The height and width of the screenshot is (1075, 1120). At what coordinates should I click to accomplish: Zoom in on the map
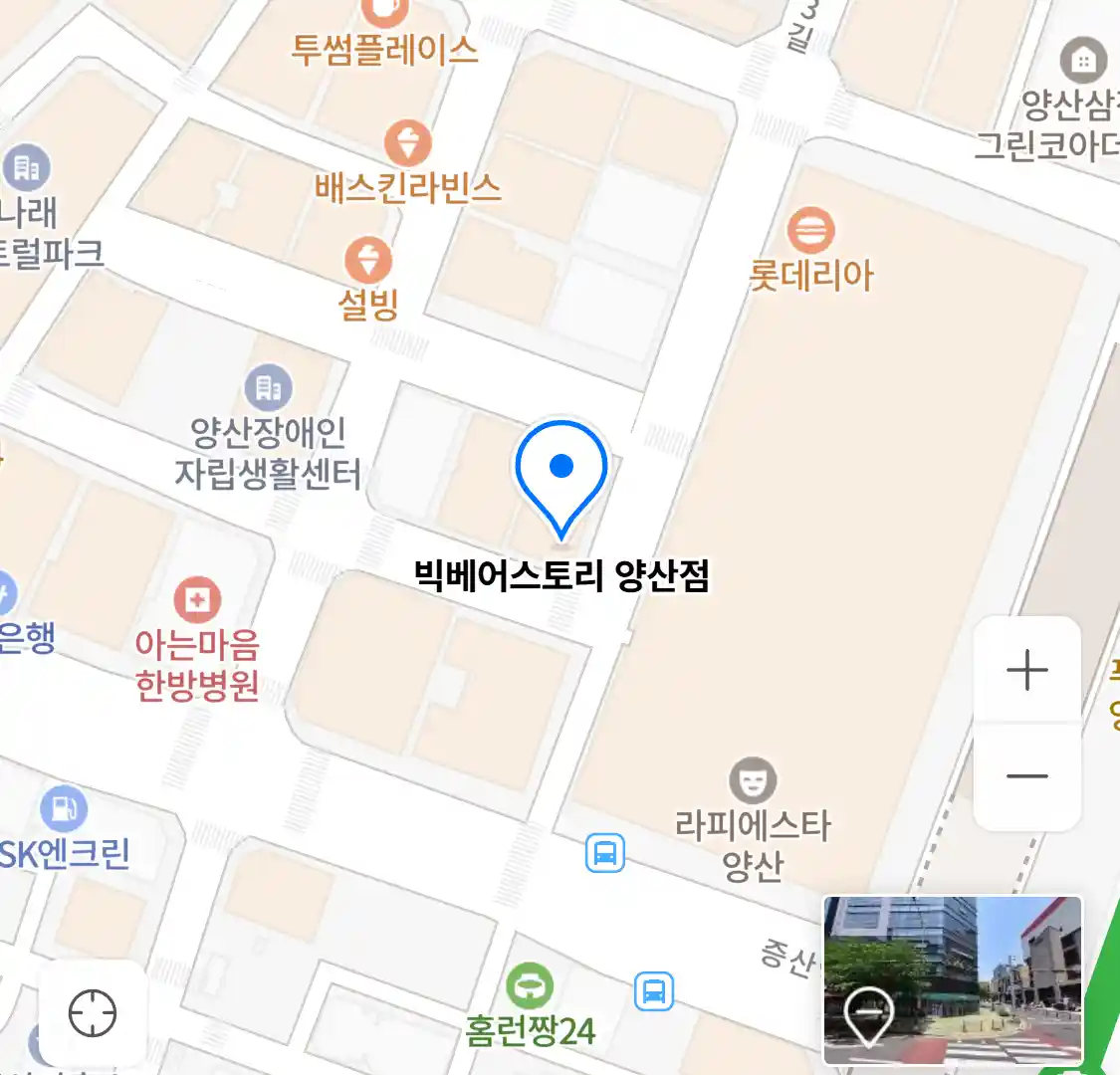pos(1026,670)
